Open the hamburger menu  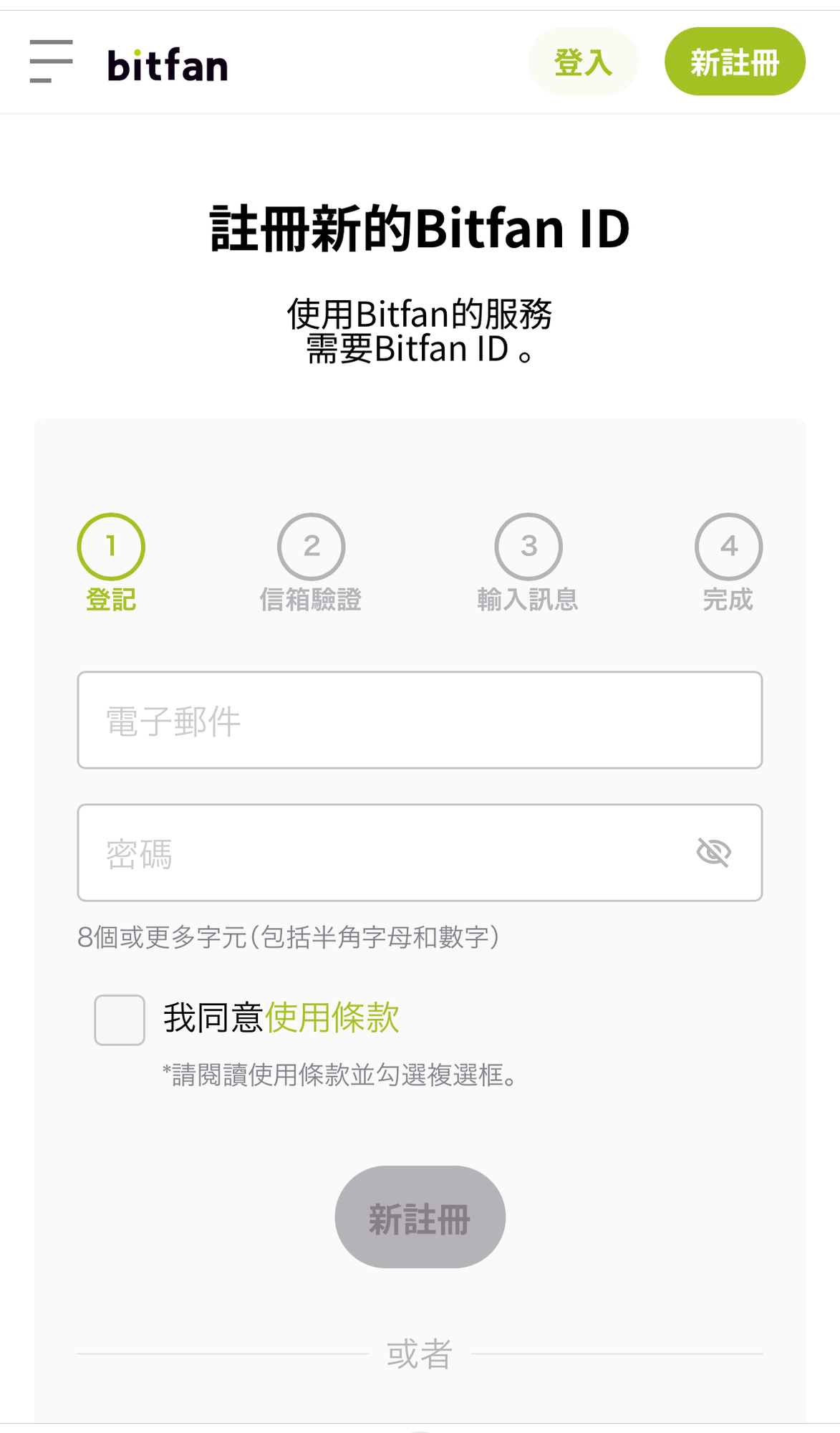coord(51,62)
